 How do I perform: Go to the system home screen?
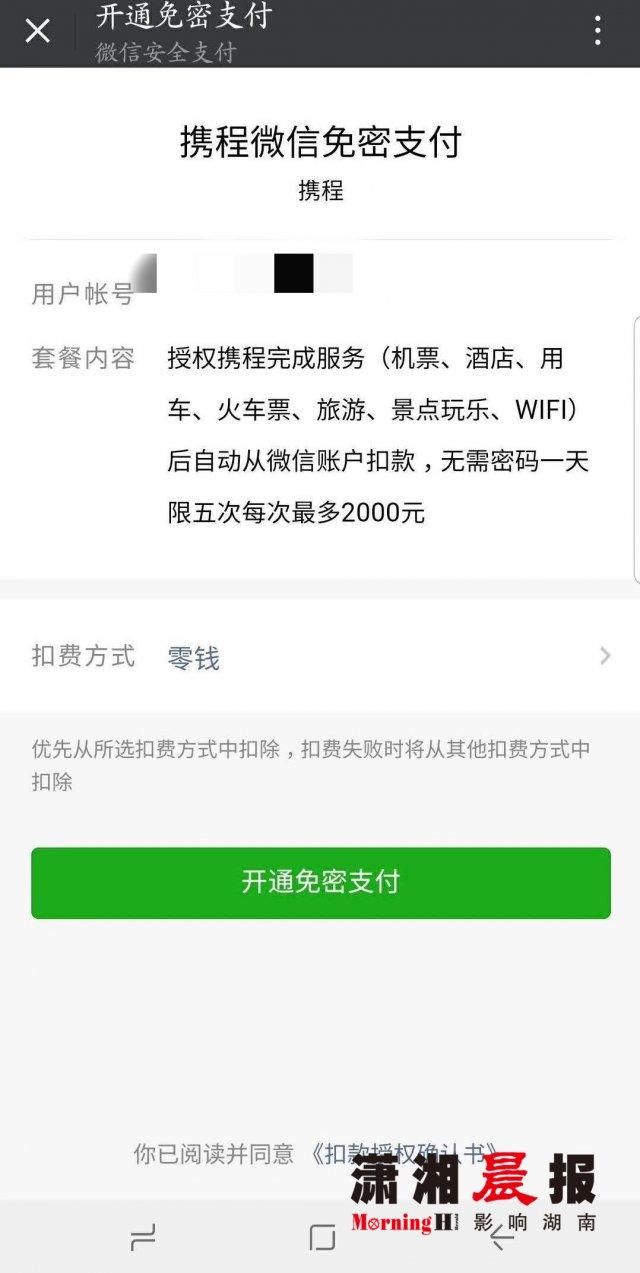(x=322, y=1238)
